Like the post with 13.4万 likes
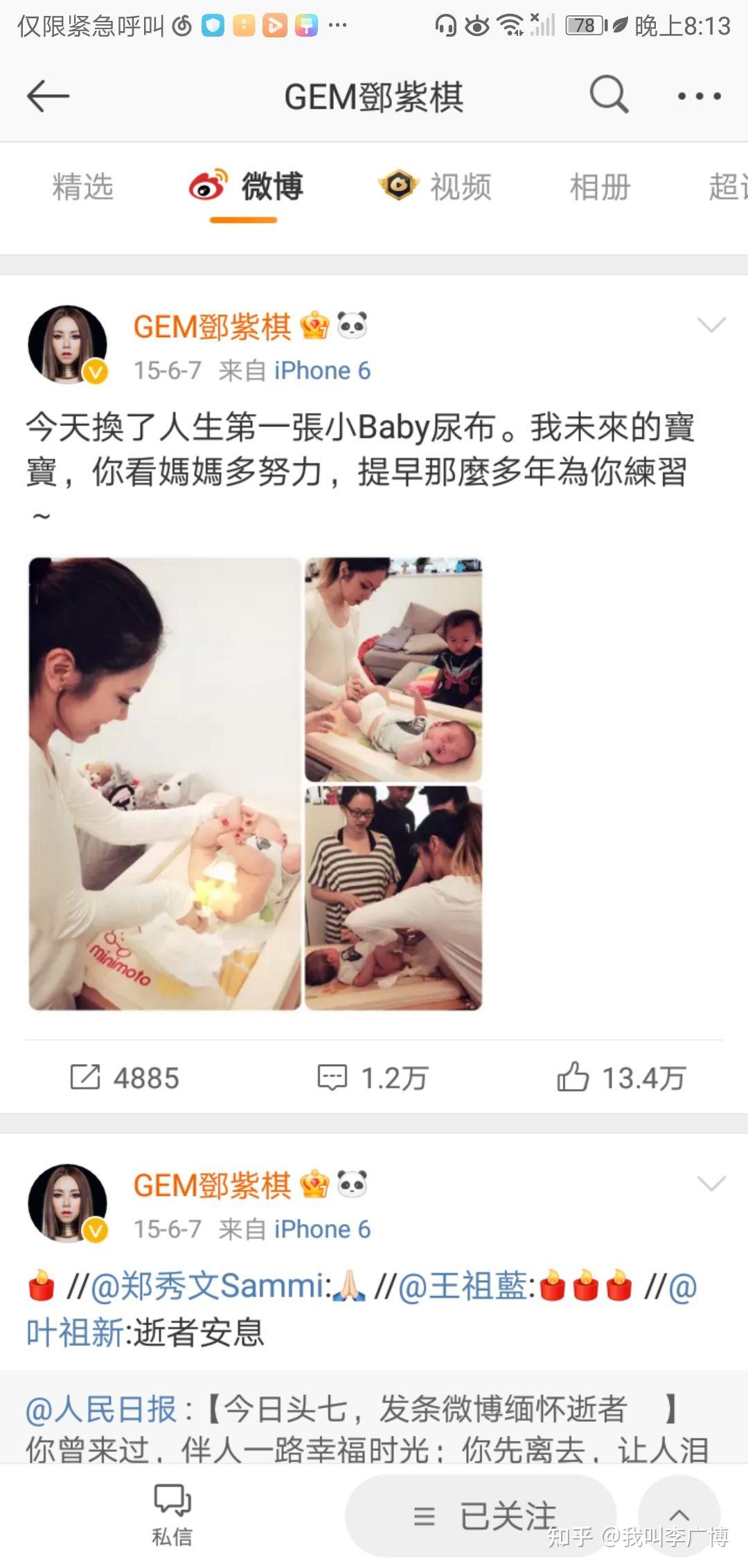The width and height of the screenshot is (748, 1568). 621,1077
